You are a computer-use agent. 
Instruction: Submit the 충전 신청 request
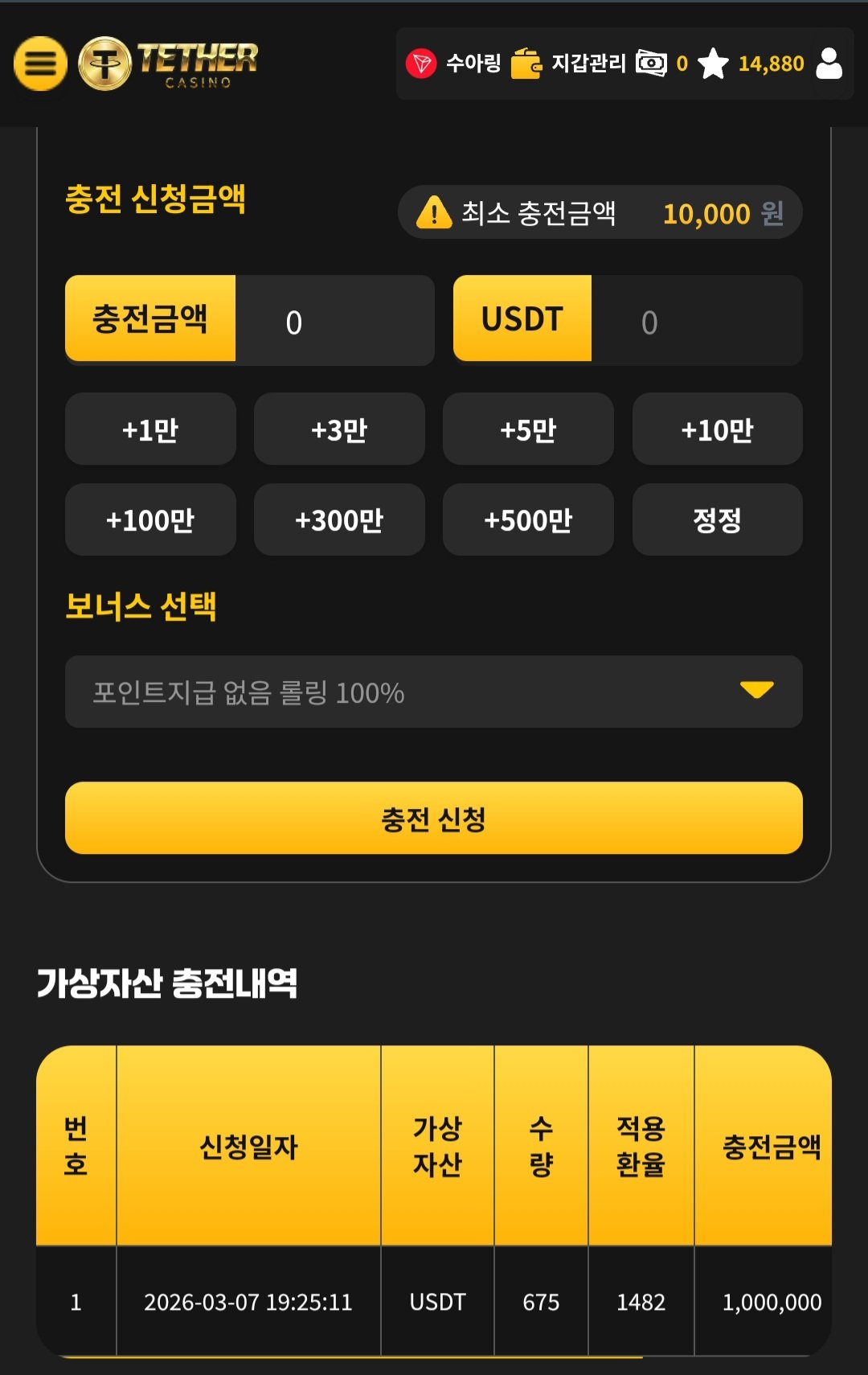433,818
